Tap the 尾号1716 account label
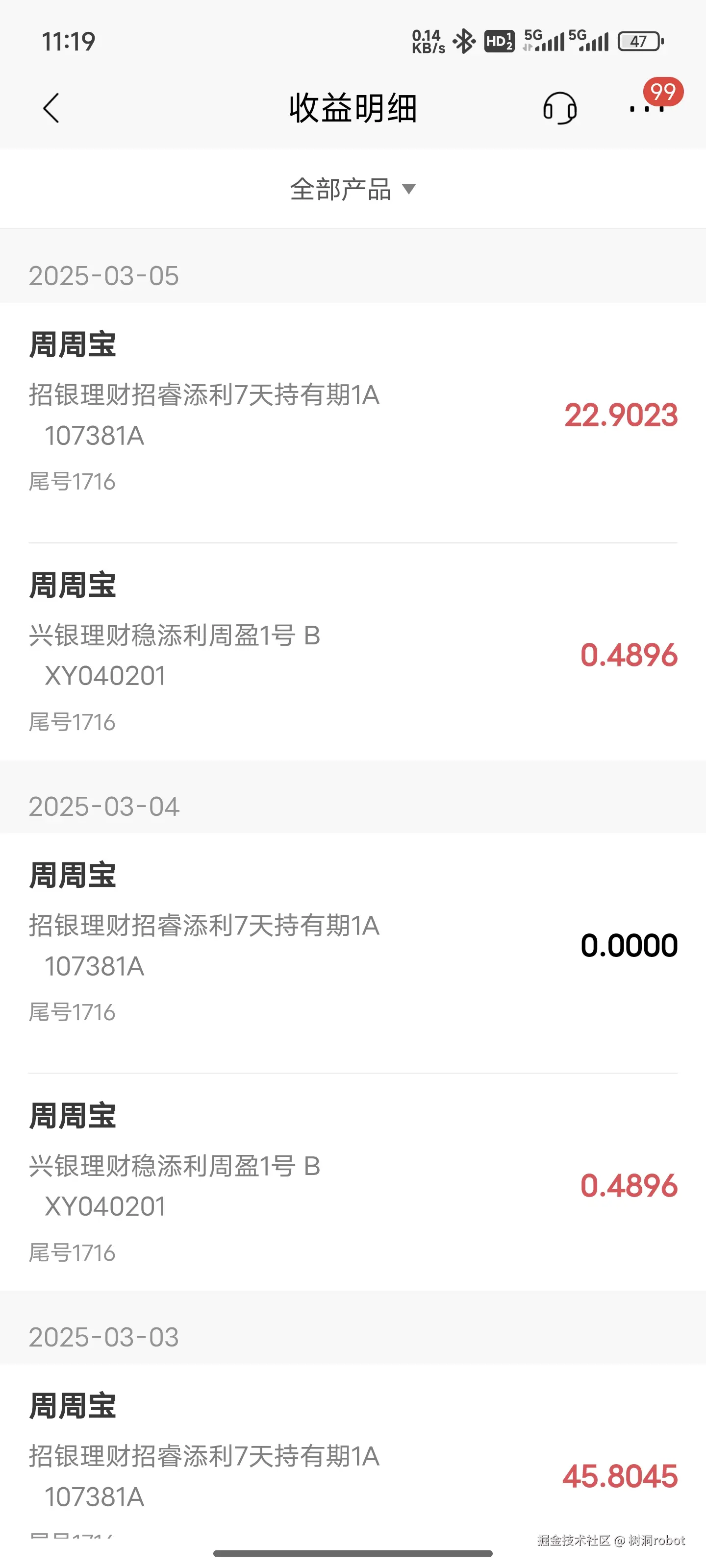706x1568 pixels. click(73, 482)
